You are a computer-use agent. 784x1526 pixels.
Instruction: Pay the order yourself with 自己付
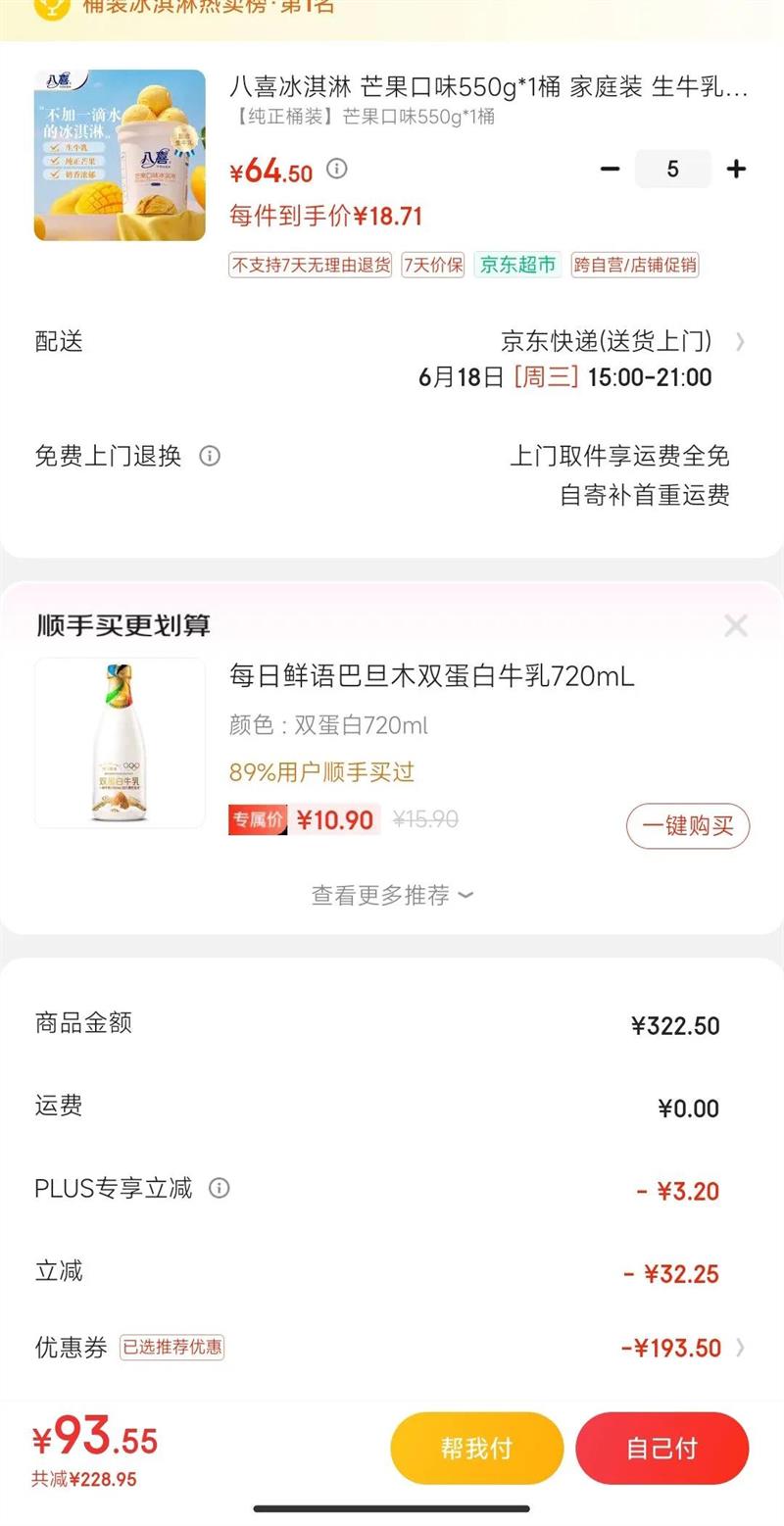(x=661, y=1449)
